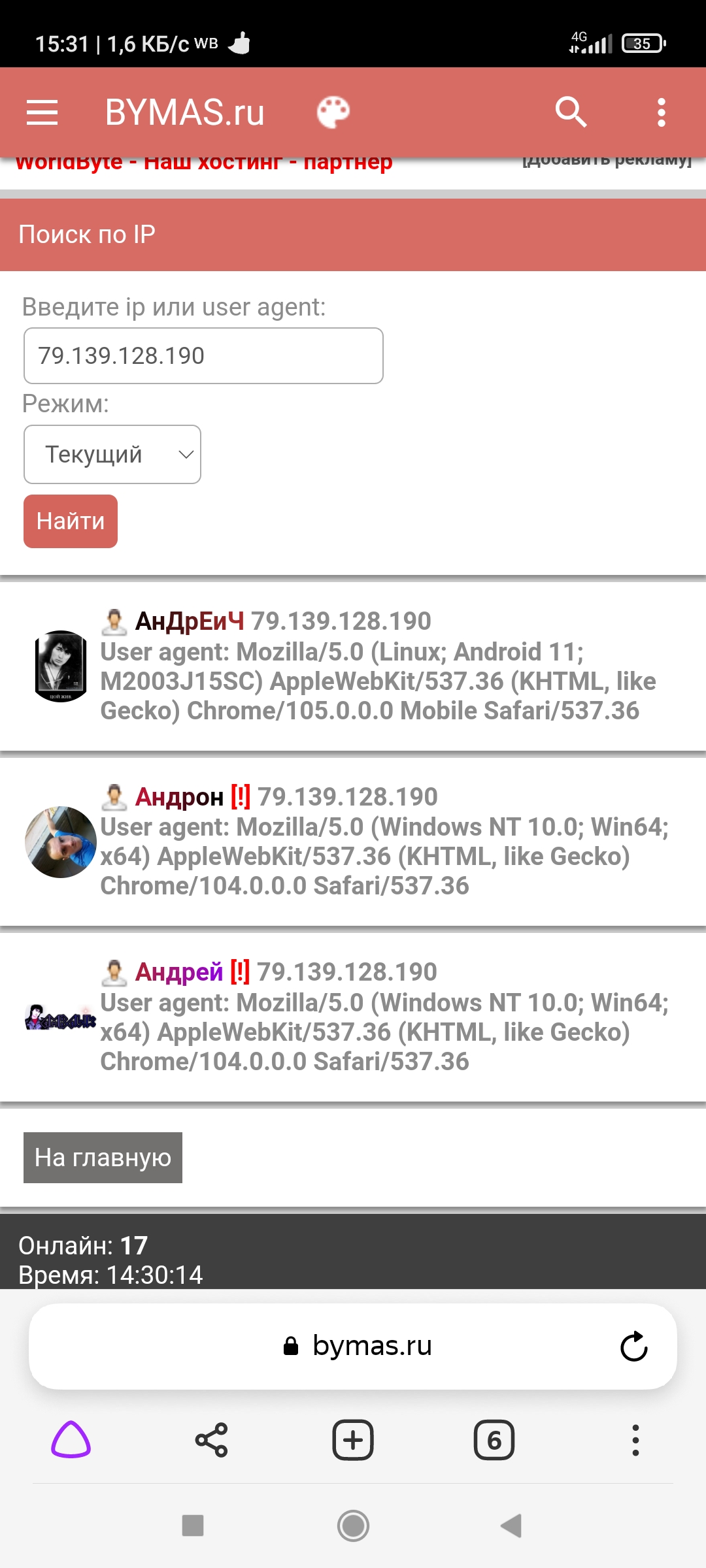
Task: Go to the system home screen
Action: [x=353, y=1526]
